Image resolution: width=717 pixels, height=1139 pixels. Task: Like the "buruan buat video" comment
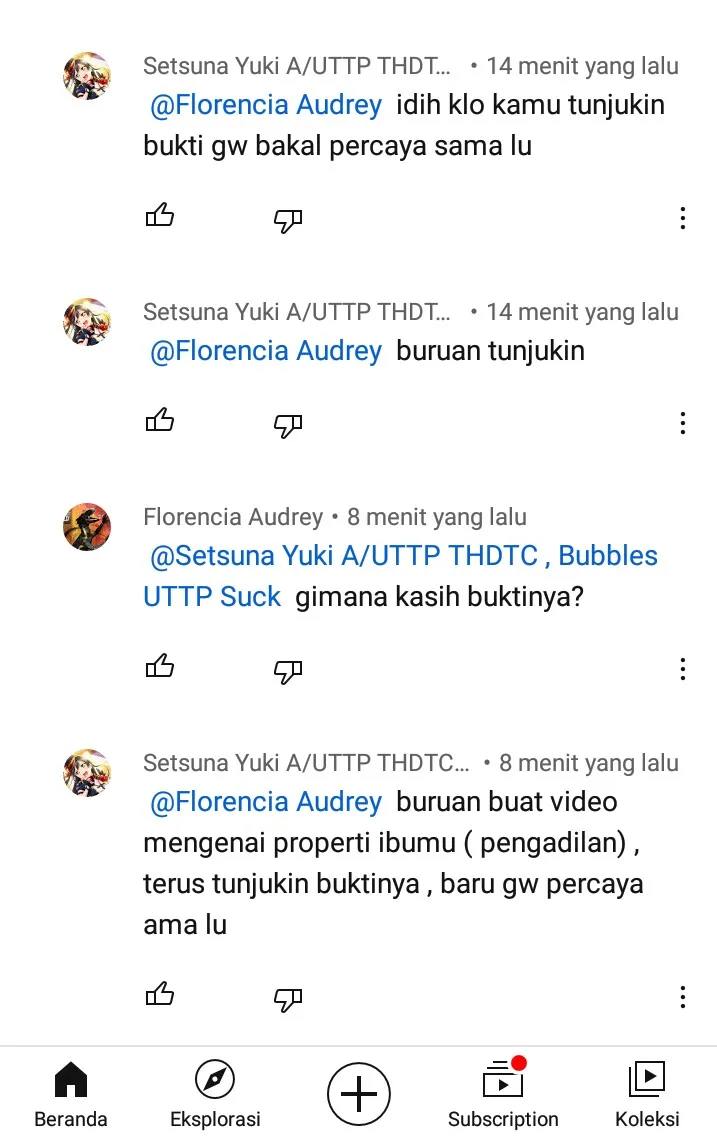point(160,995)
